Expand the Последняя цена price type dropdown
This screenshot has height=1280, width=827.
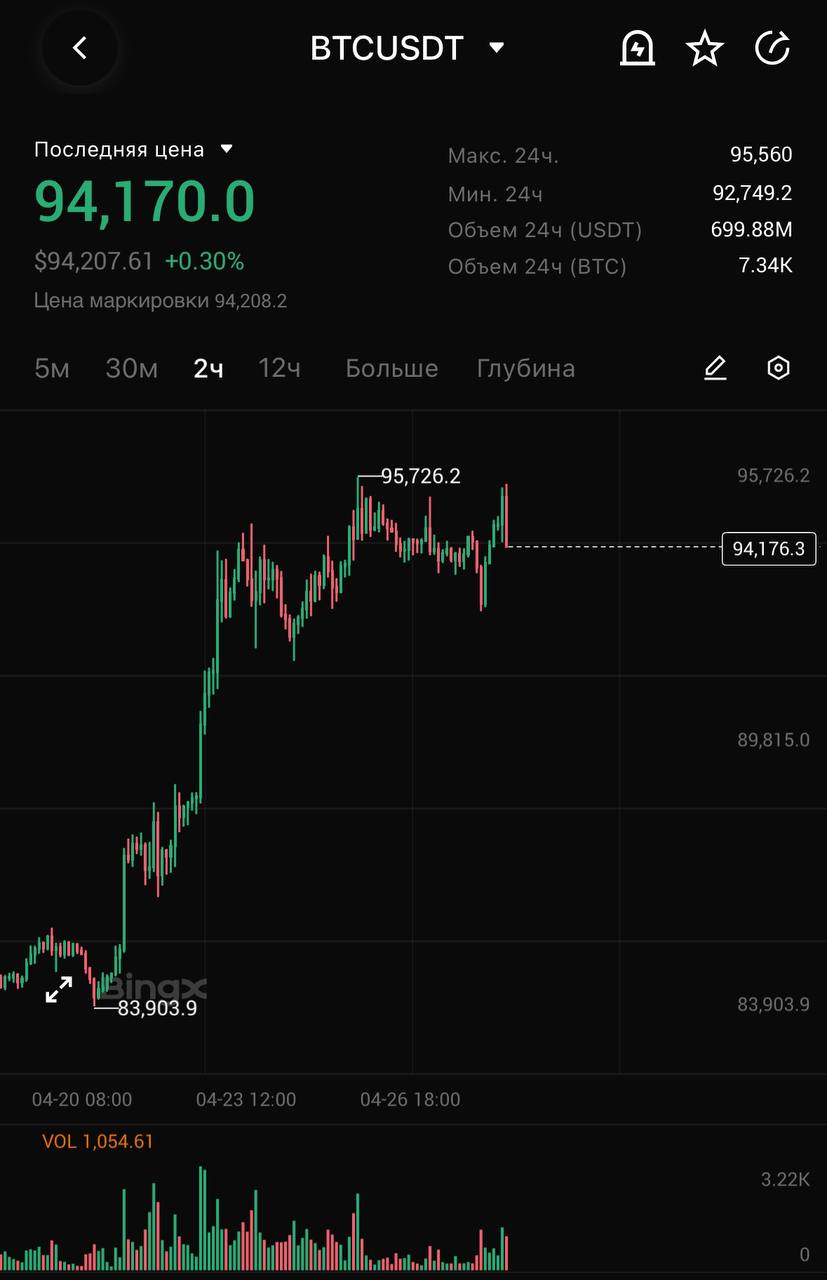point(133,150)
